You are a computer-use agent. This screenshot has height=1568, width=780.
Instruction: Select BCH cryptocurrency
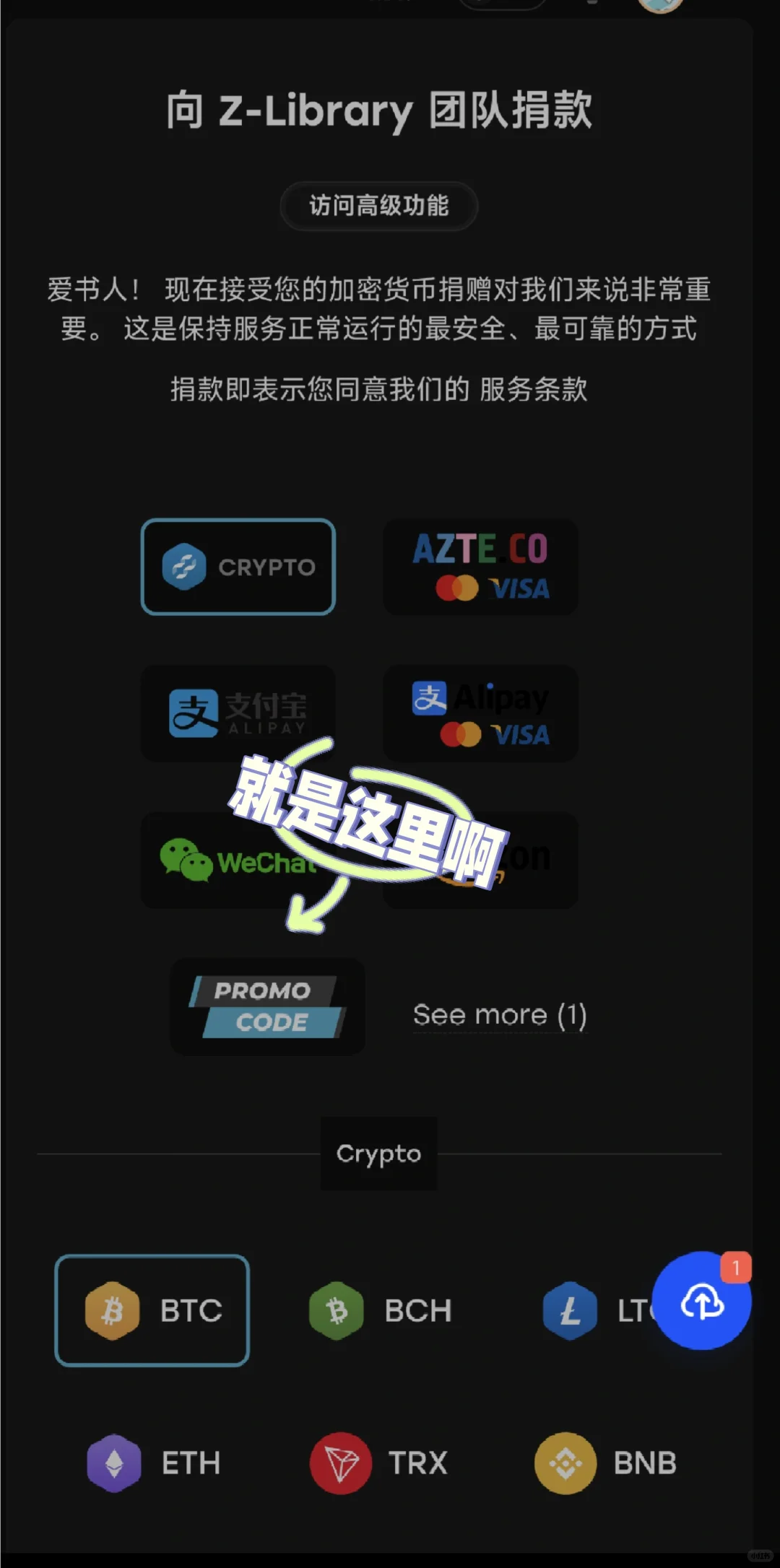point(381,1310)
